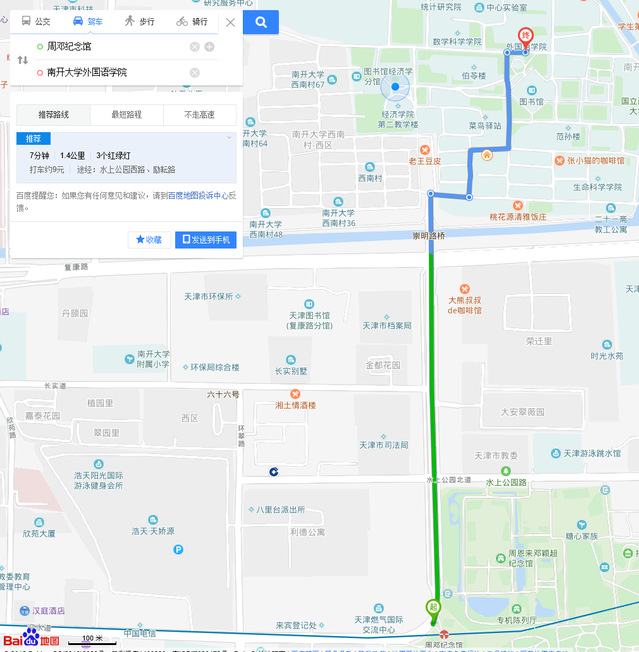639x652 pixels.
Task: Switch to the 步行 walking tab
Action: [140, 21]
